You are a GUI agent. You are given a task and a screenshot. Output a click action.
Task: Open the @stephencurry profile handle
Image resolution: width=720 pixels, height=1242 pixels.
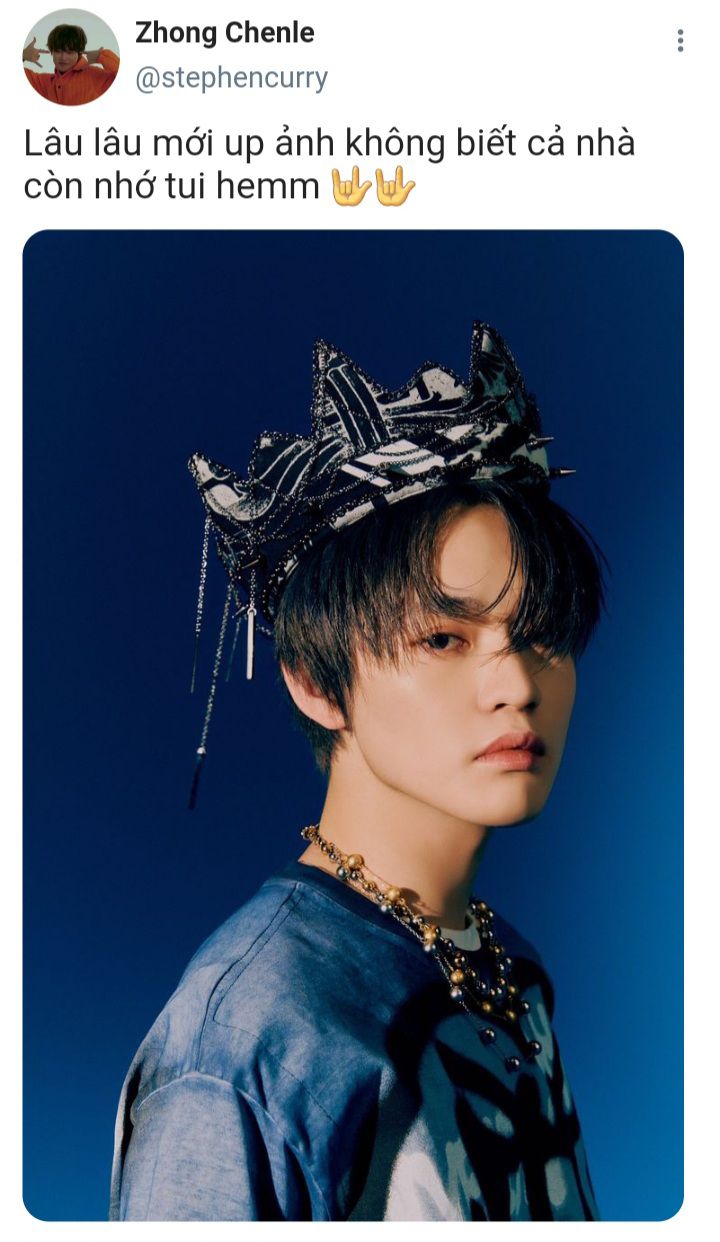tap(231, 78)
